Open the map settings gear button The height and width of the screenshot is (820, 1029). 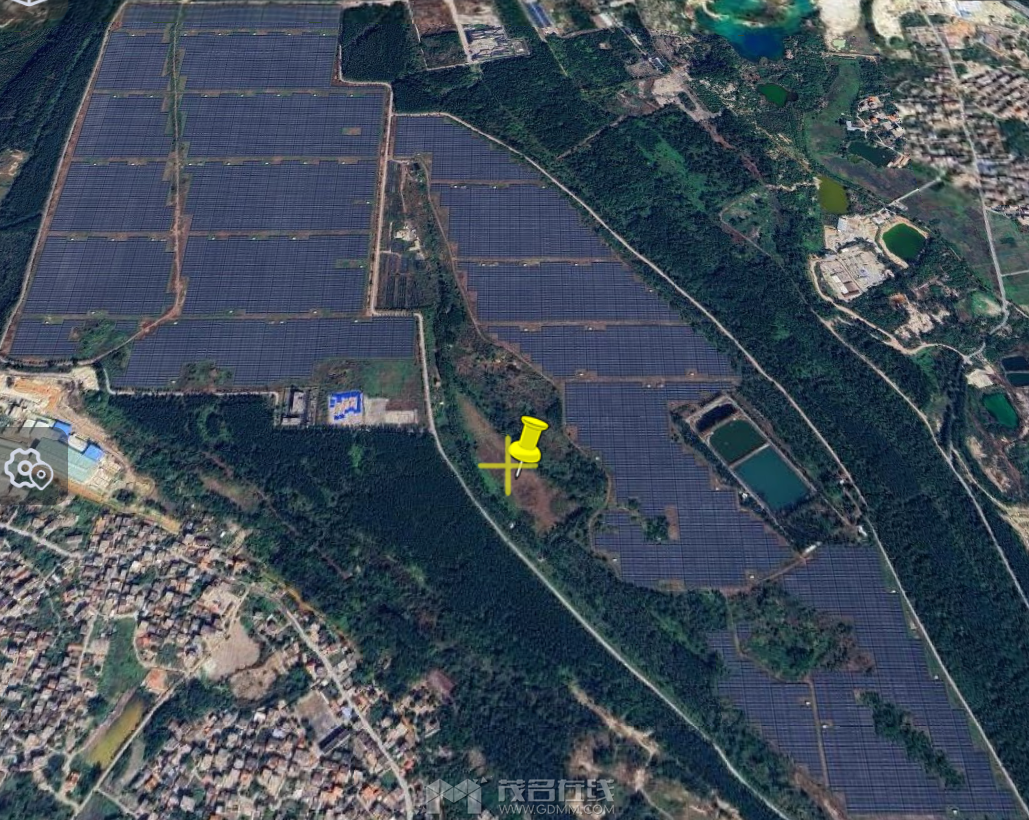pyautogui.click(x=27, y=468)
